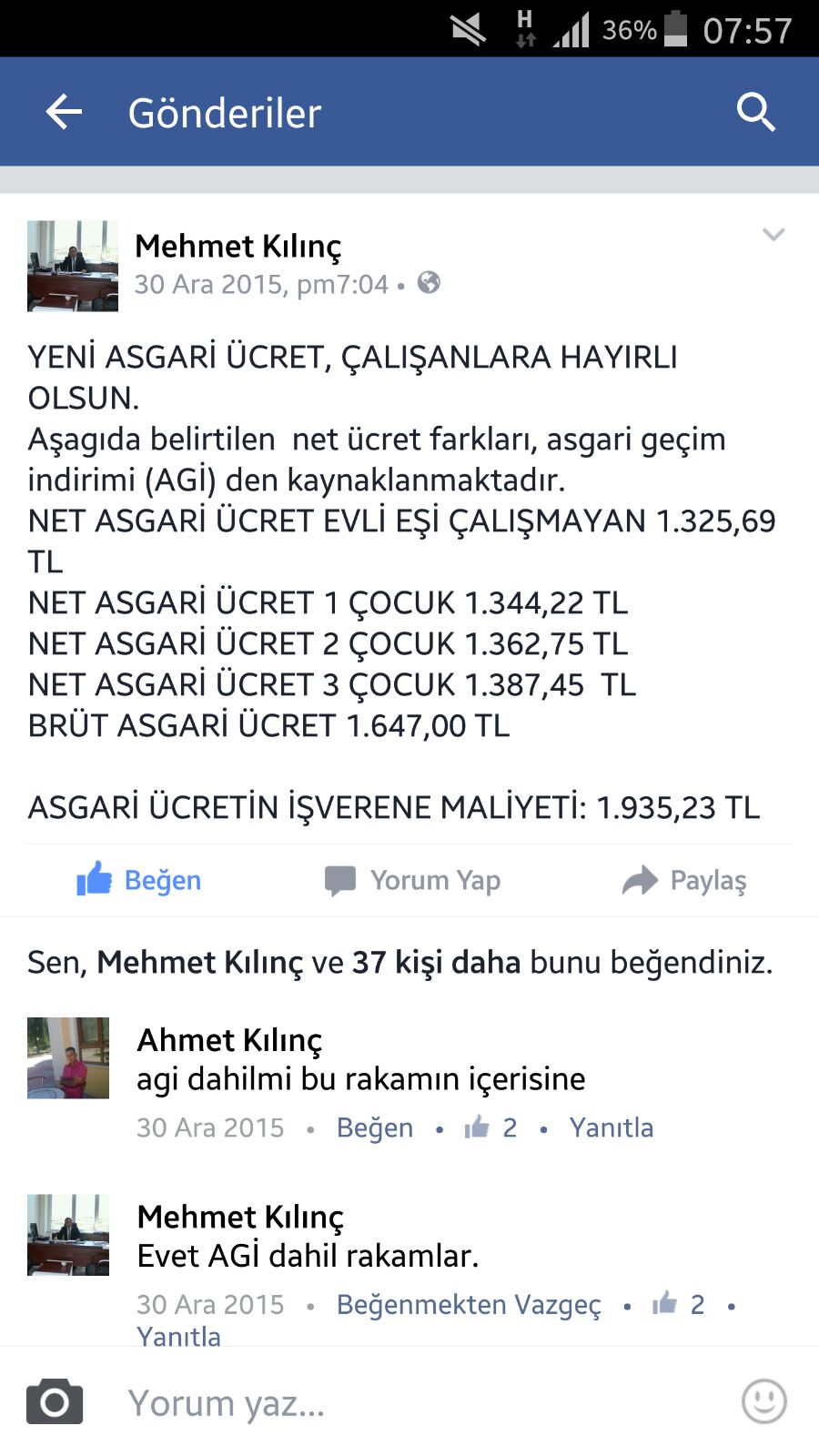Tap Beğenmekten Vazgeç on Mehmet's comment
This screenshot has width=819, height=1456.
coord(469,1304)
